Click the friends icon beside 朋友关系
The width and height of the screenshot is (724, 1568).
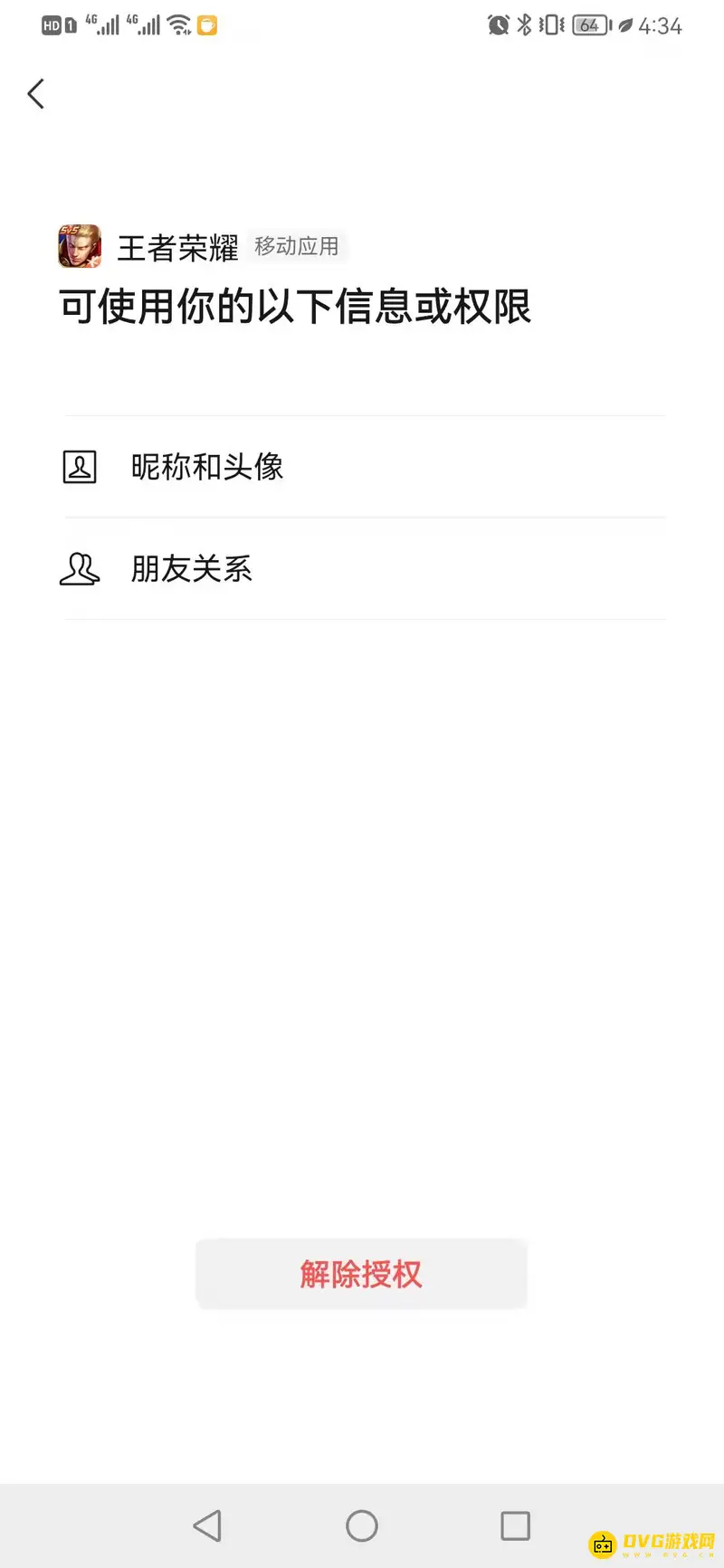[80, 569]
